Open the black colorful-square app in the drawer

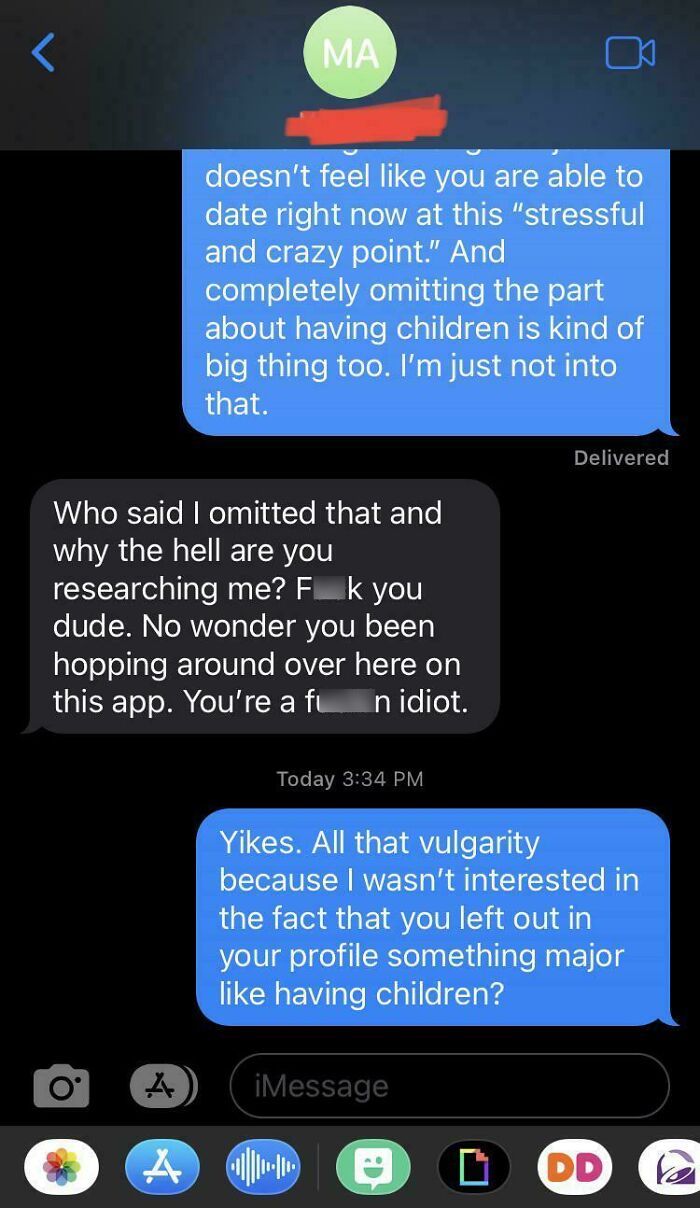pyautogui.click(x=474, y=1167)
